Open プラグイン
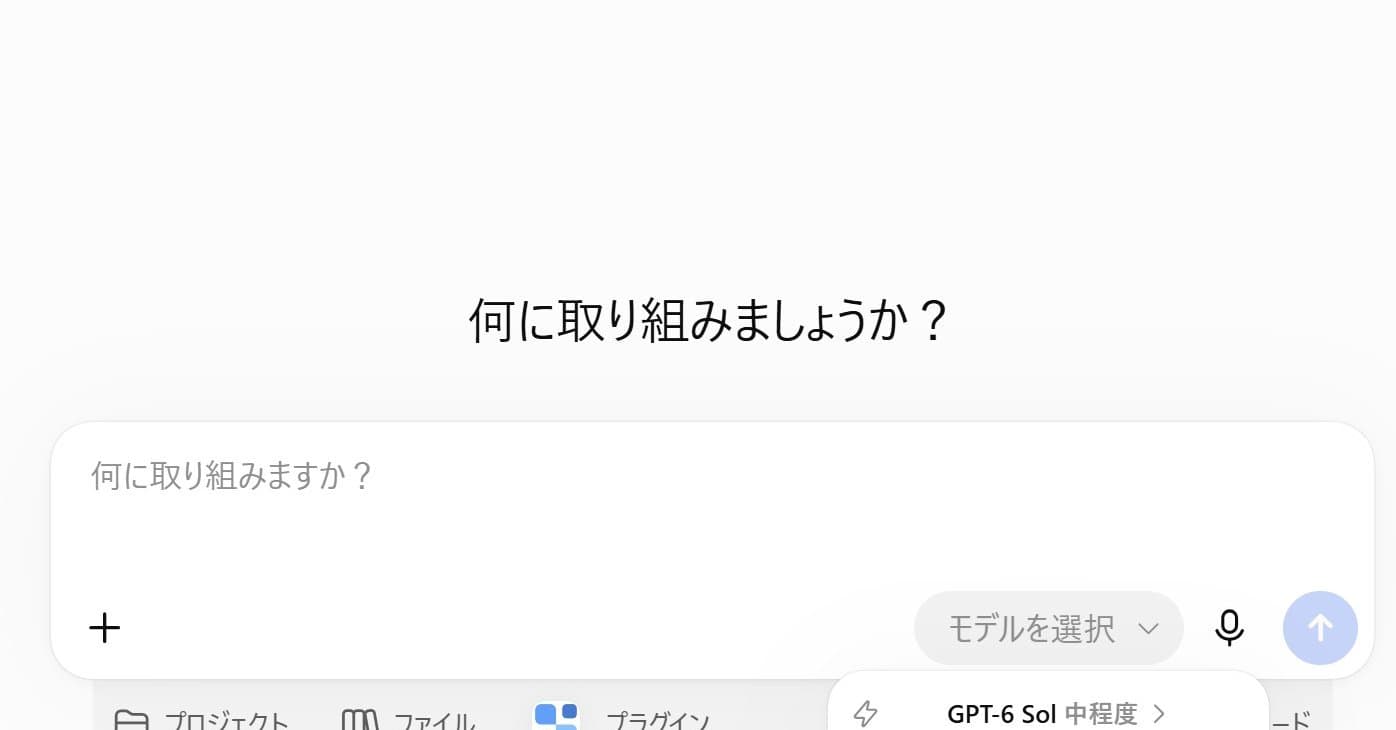Screen dimensions: 1396x730 pyautogui.click(x=622, y=718)
